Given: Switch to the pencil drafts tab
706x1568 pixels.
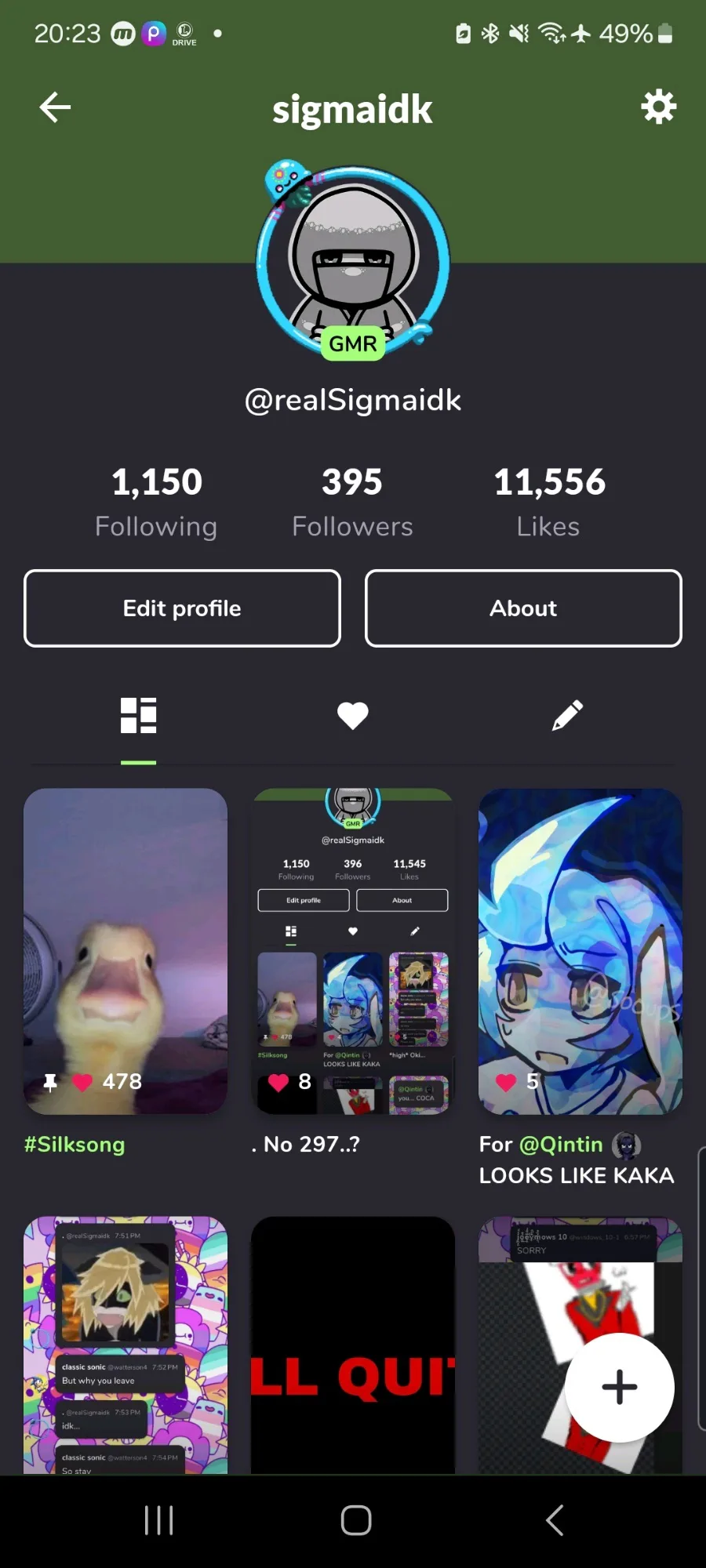Looking at the screenshot, I should coord(567,716).
